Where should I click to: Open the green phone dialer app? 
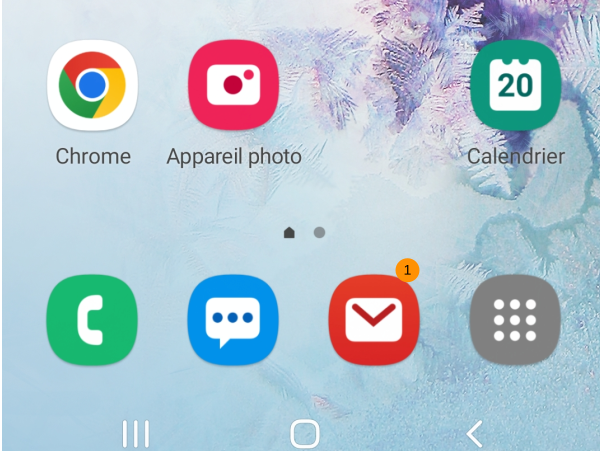(x=92, y=322)
